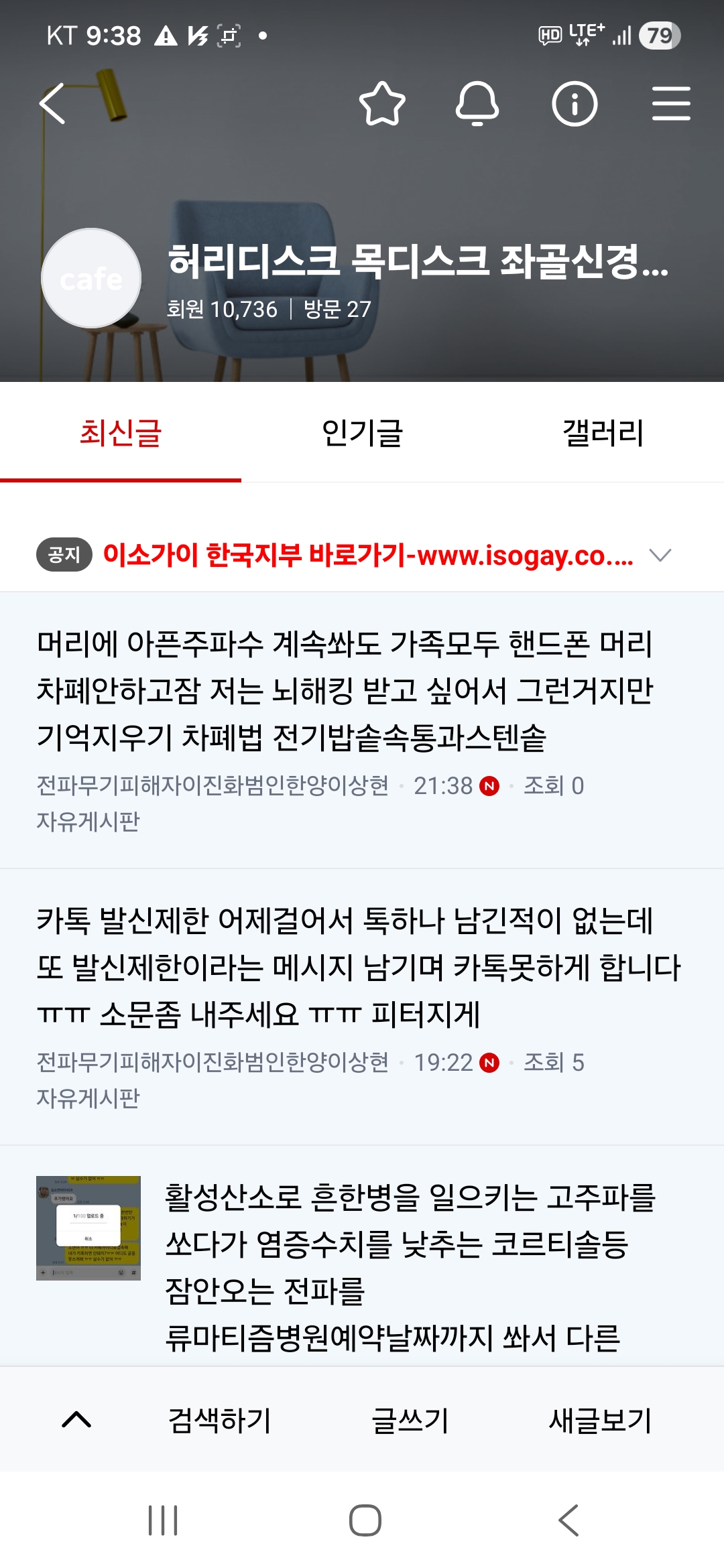Open the hamburger menu
Image resolution: width=724 pixels, height=1568 pixels.
671,104
